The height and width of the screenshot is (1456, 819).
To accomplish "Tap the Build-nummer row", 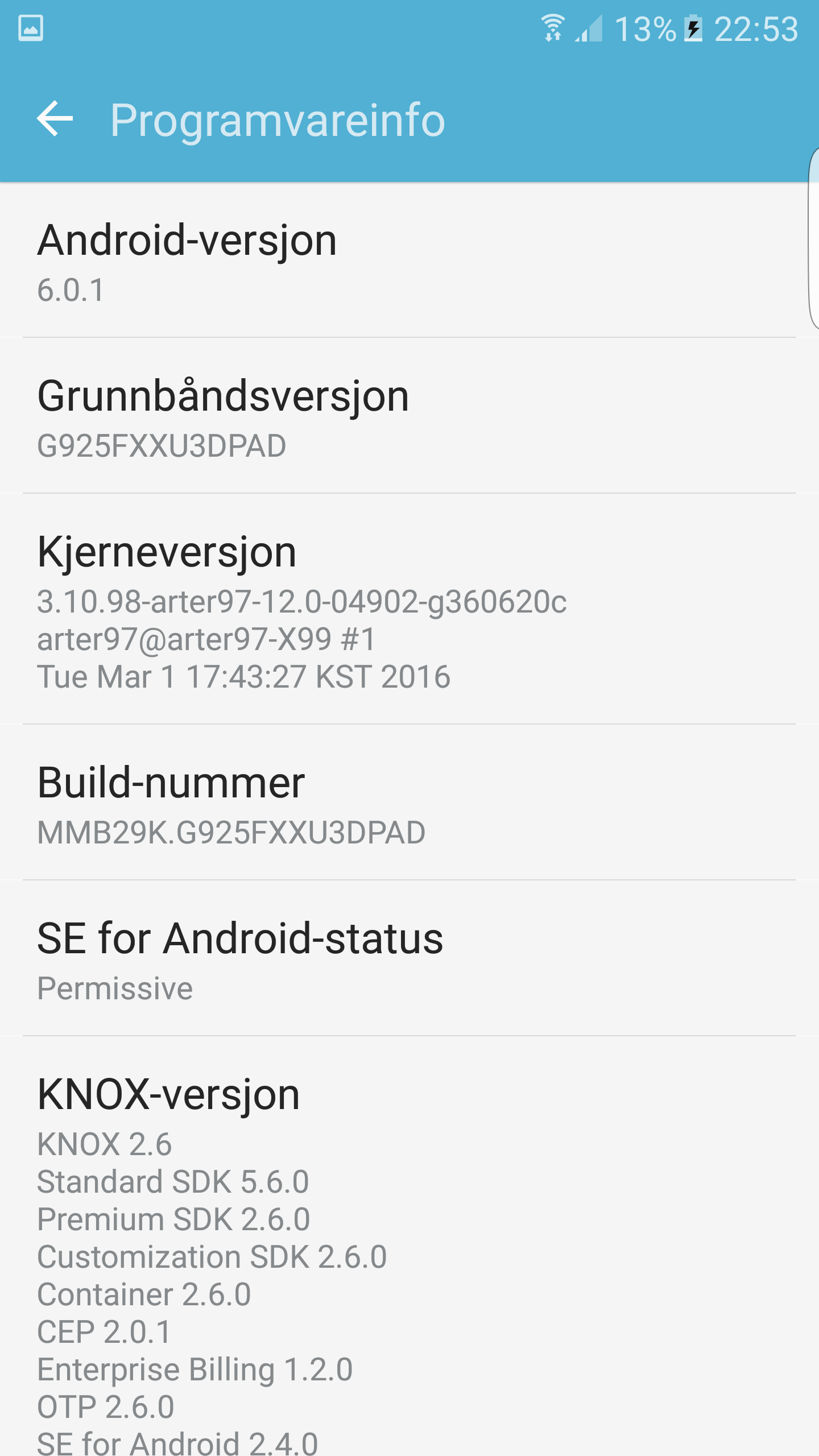I will (409, 803).
